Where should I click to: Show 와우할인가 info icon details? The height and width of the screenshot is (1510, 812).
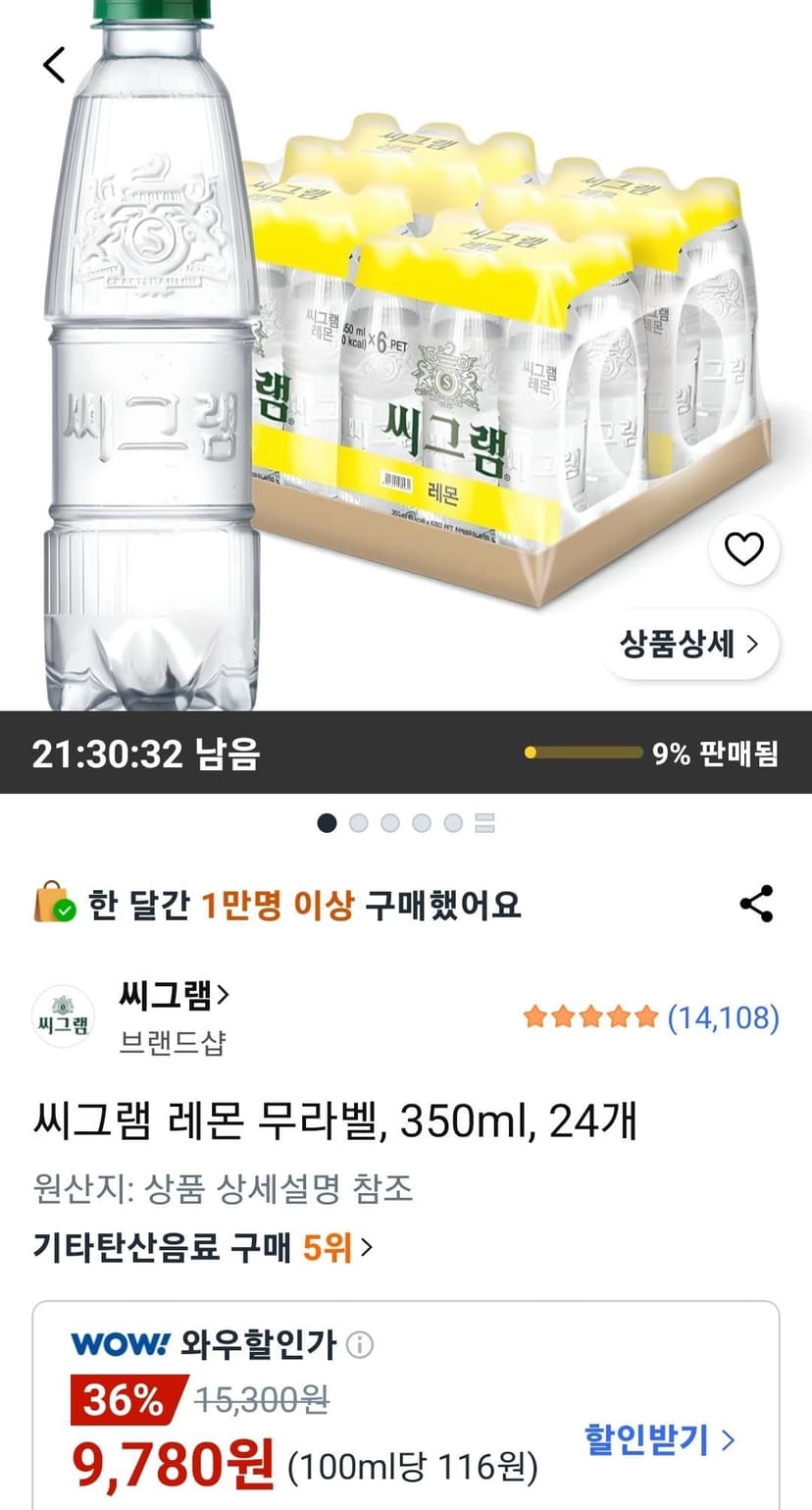click(360, 1344)
